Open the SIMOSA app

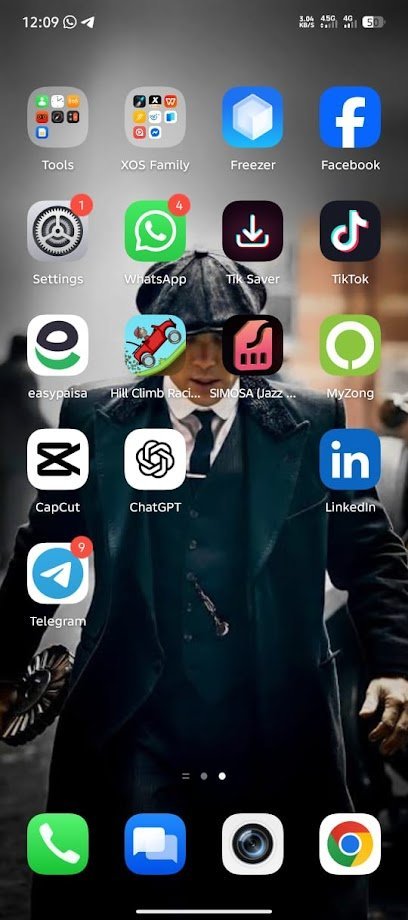(x=252, y=345)
